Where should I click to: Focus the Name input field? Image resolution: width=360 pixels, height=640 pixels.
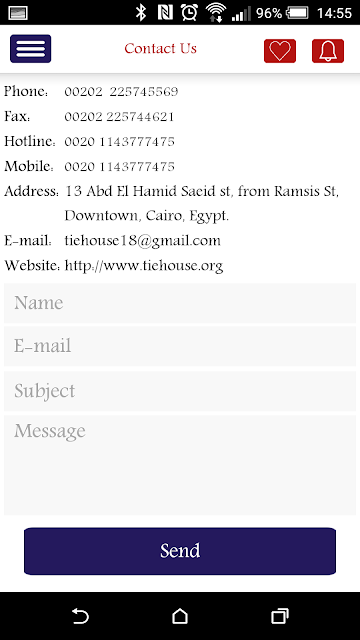(x=180, y=303)
